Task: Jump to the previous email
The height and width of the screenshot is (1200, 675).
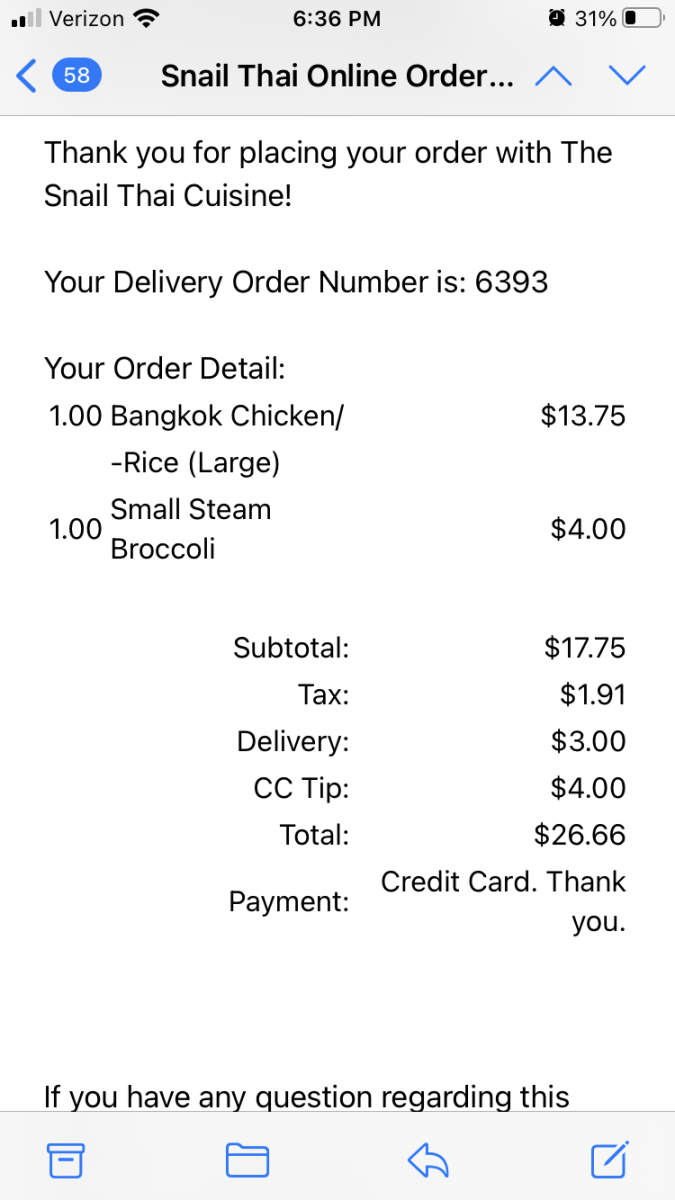Action: tap(553, 76)
